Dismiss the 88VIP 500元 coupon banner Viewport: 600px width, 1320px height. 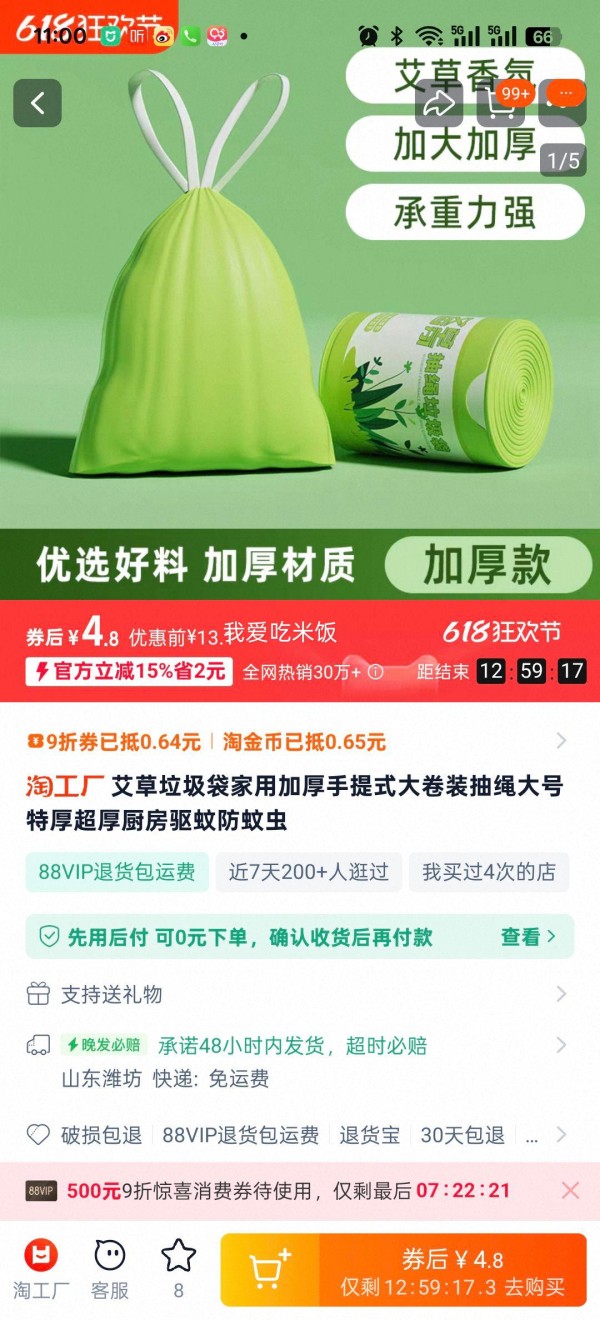[x=570, y=1190]
